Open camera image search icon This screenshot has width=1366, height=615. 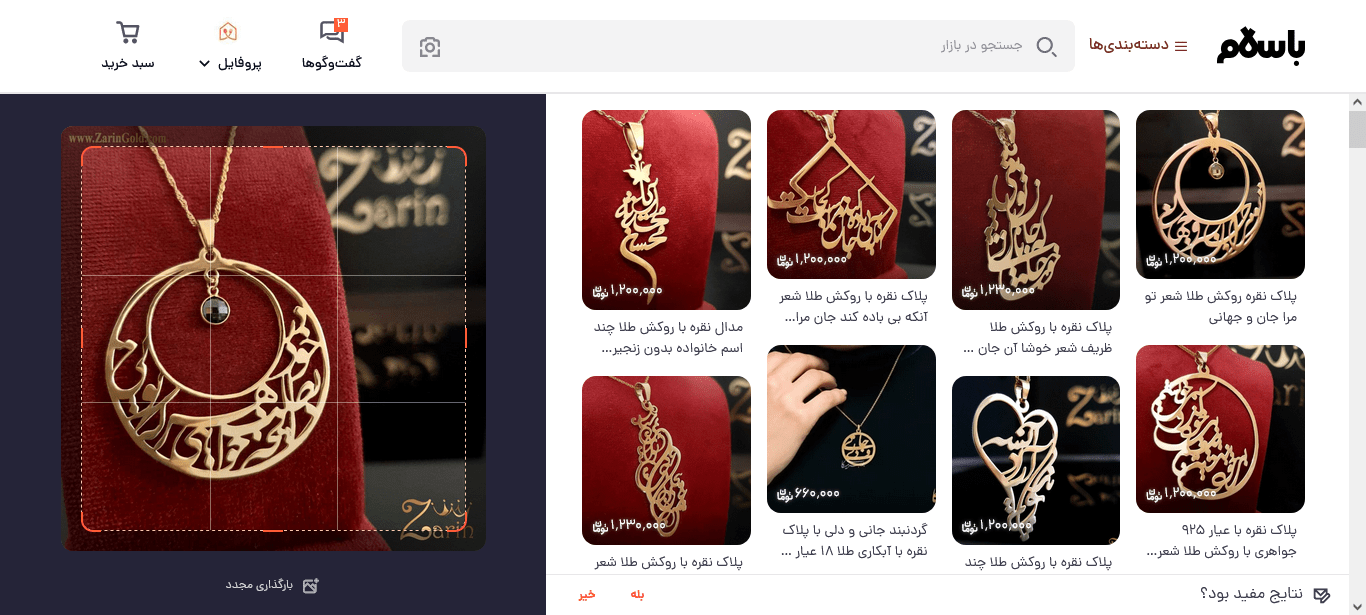[x=430, y=47]
